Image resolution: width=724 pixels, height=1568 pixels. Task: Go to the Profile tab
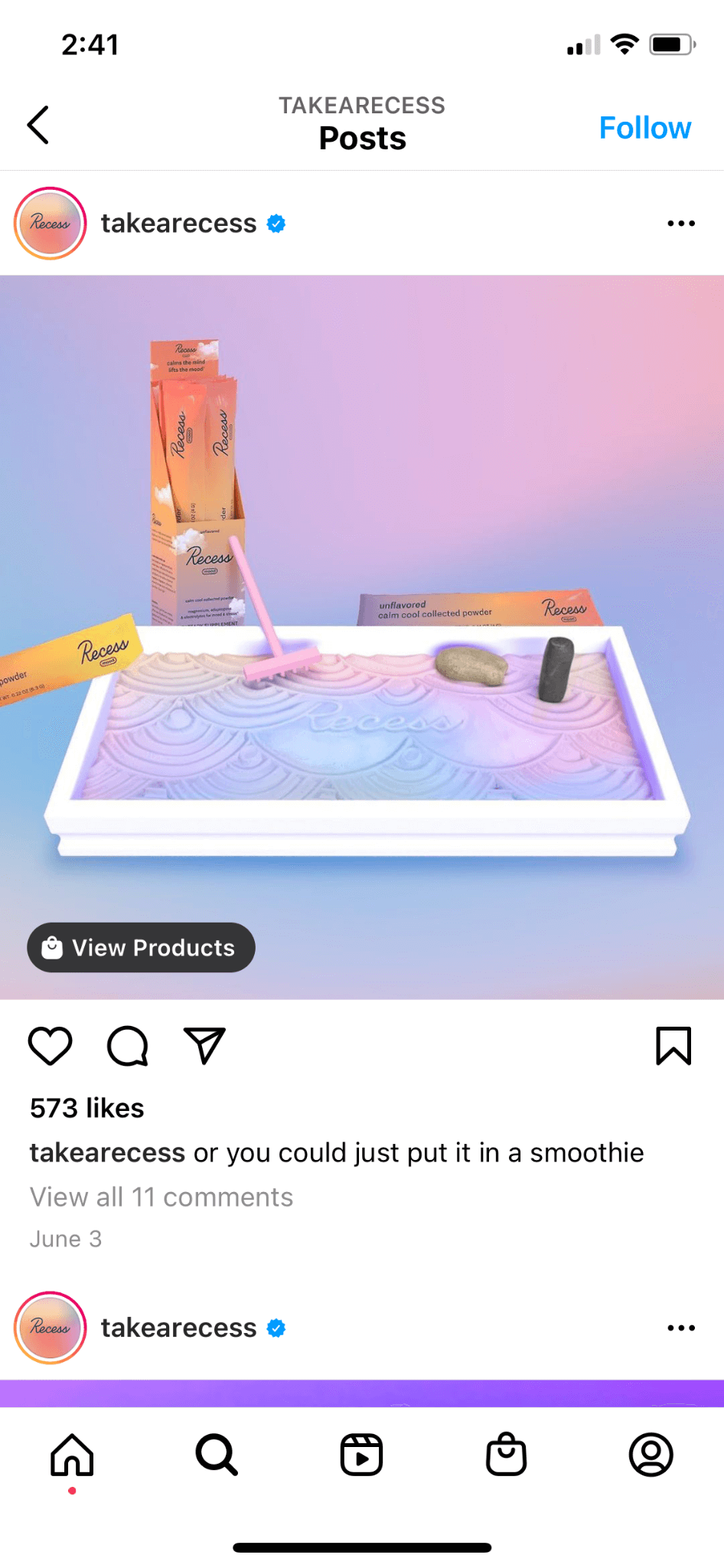coord(651,1455)
